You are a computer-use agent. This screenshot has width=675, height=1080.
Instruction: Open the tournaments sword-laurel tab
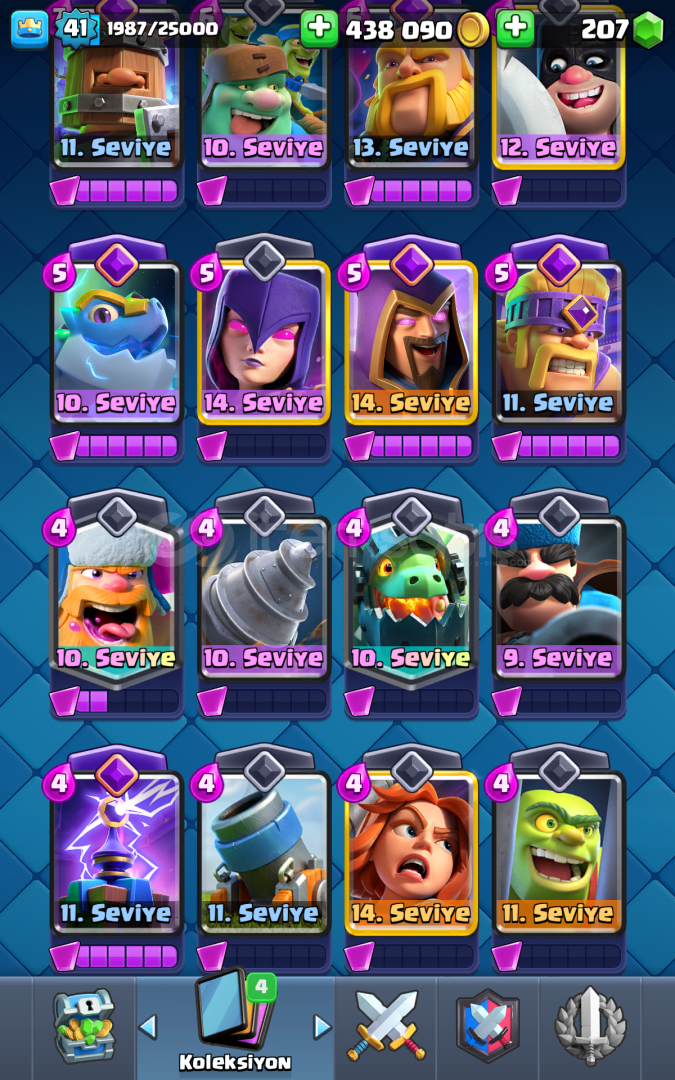[x=590, y=1026]
